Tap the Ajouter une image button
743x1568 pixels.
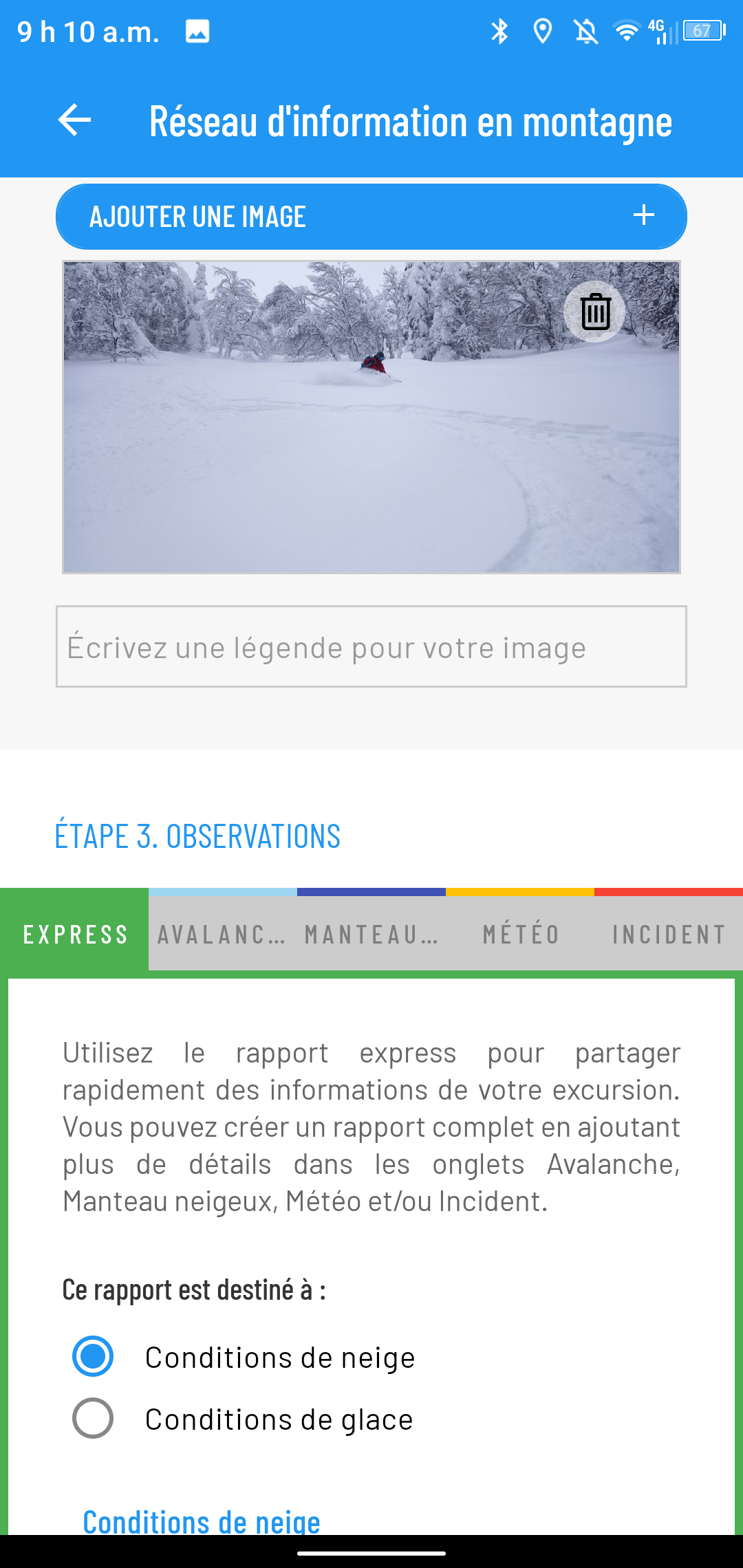[371, 217]
